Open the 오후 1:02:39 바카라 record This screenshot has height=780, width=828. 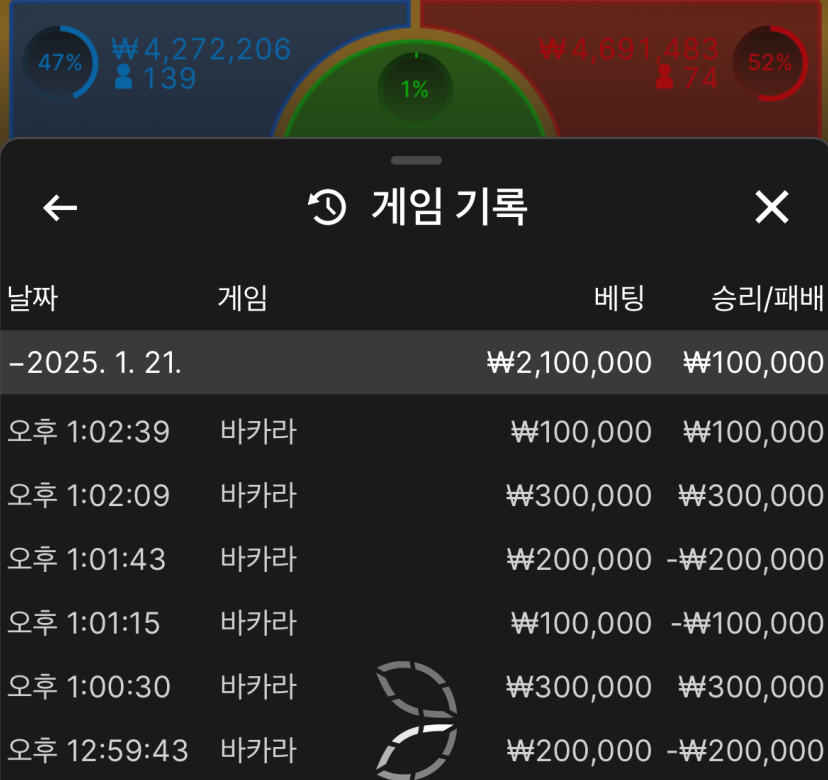coord(413,432)
